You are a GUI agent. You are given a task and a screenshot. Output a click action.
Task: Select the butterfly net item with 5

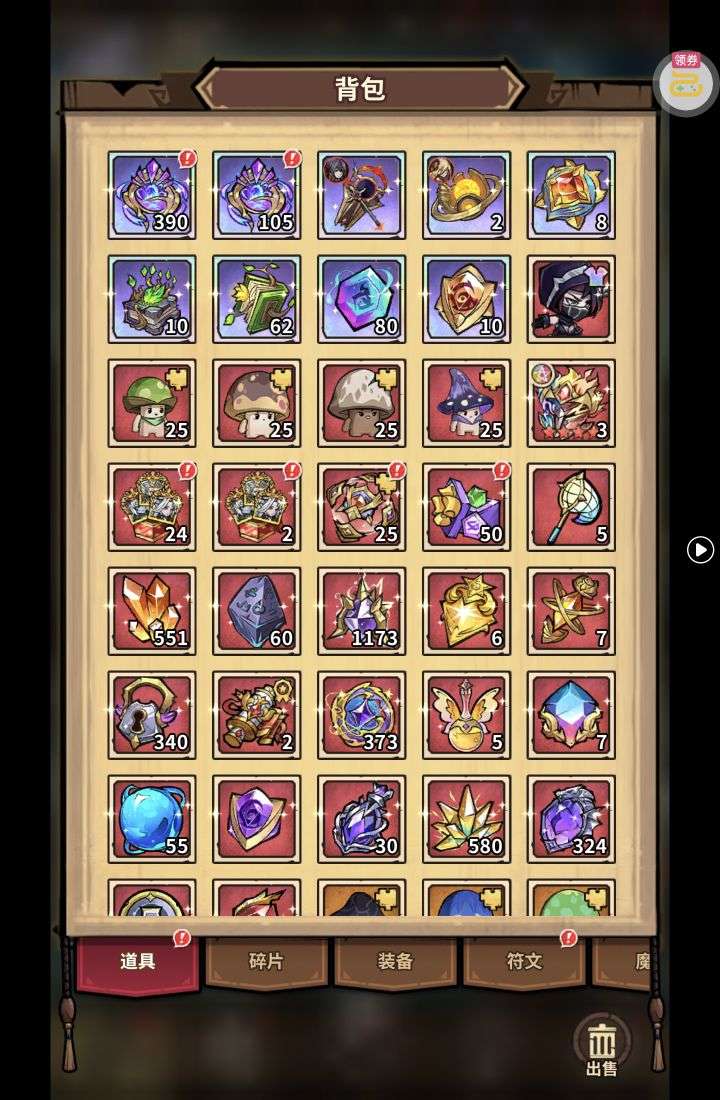pos(571,507)
